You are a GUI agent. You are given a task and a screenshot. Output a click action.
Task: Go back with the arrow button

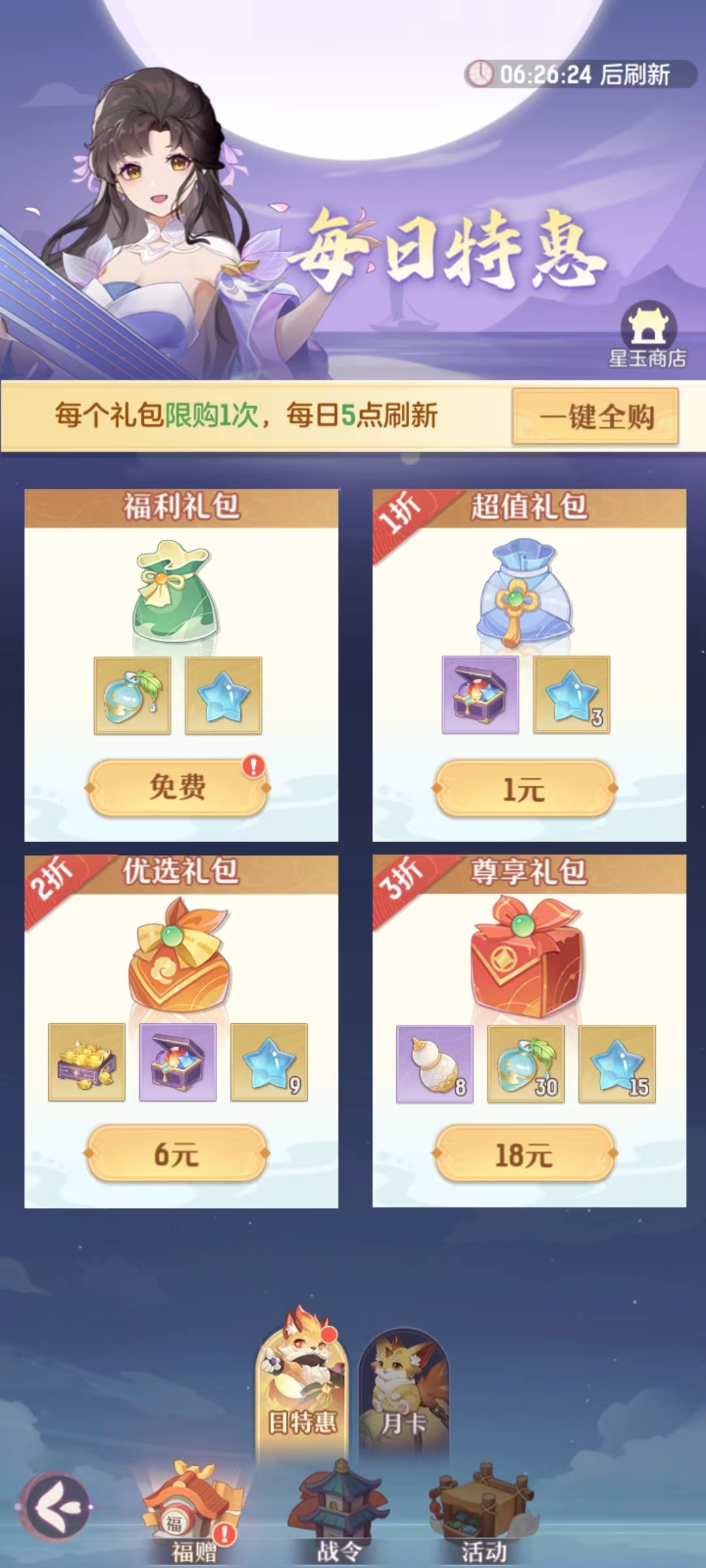55,1507
